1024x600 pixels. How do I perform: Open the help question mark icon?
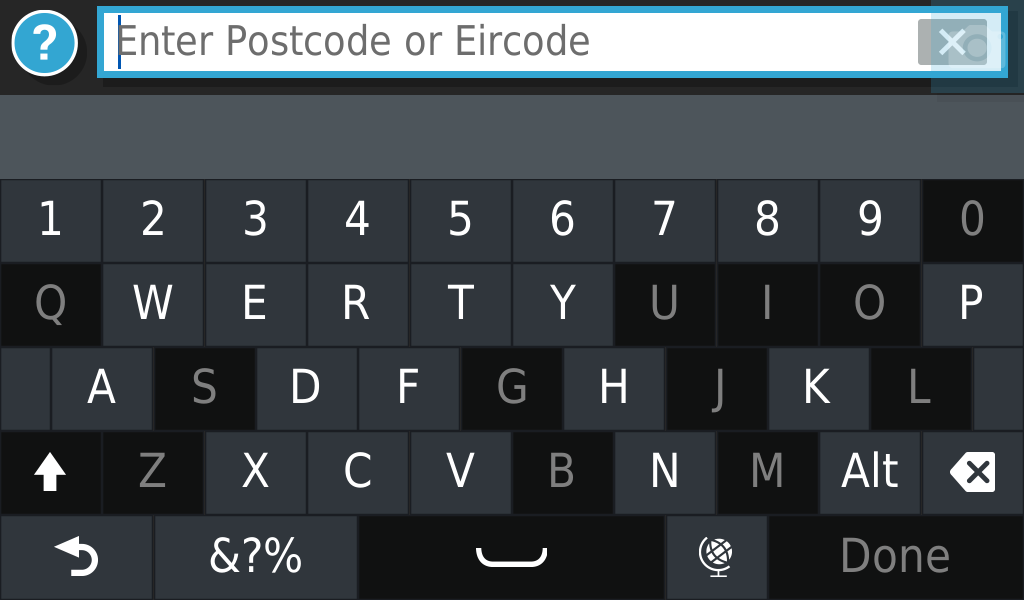(44, 43)
